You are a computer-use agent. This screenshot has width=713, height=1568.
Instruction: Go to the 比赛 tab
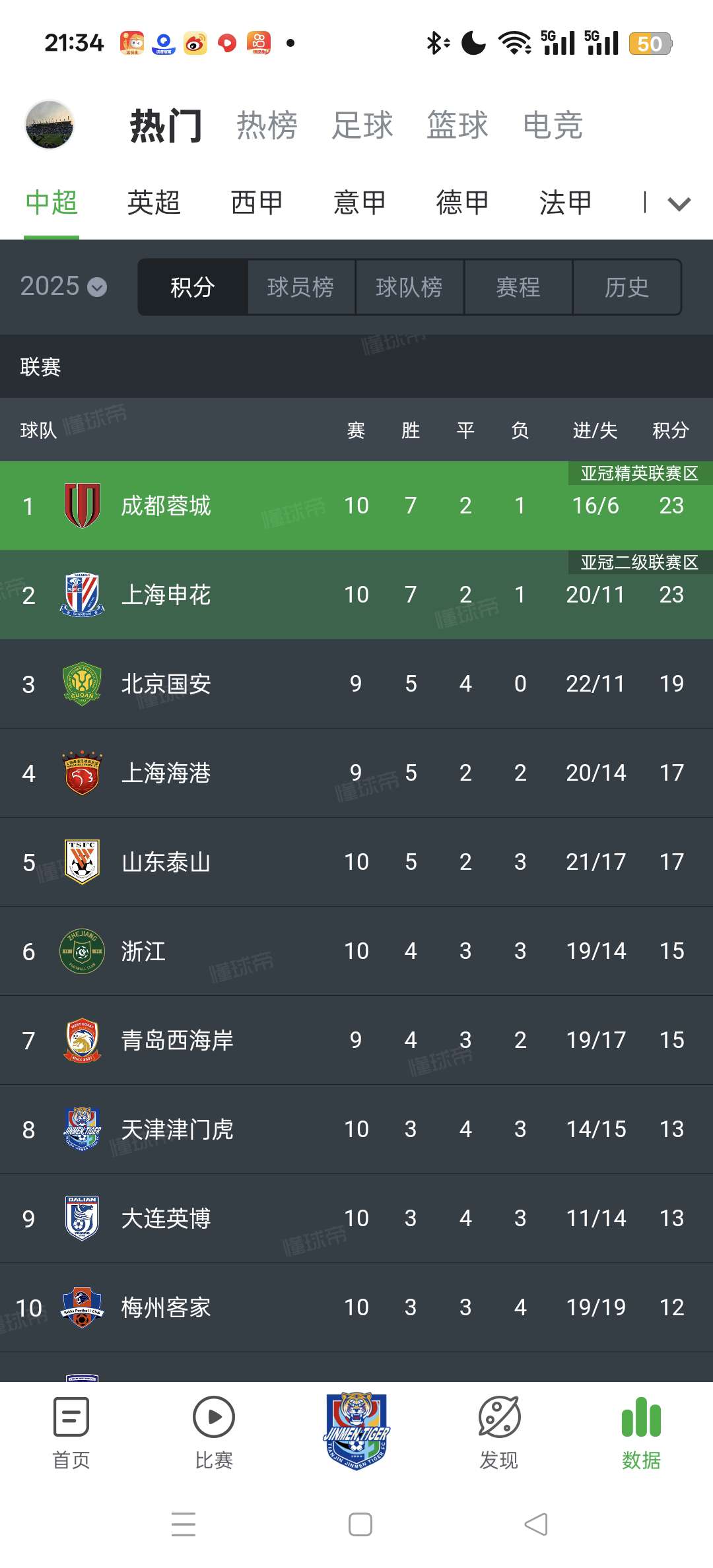tap(214, 1432)
